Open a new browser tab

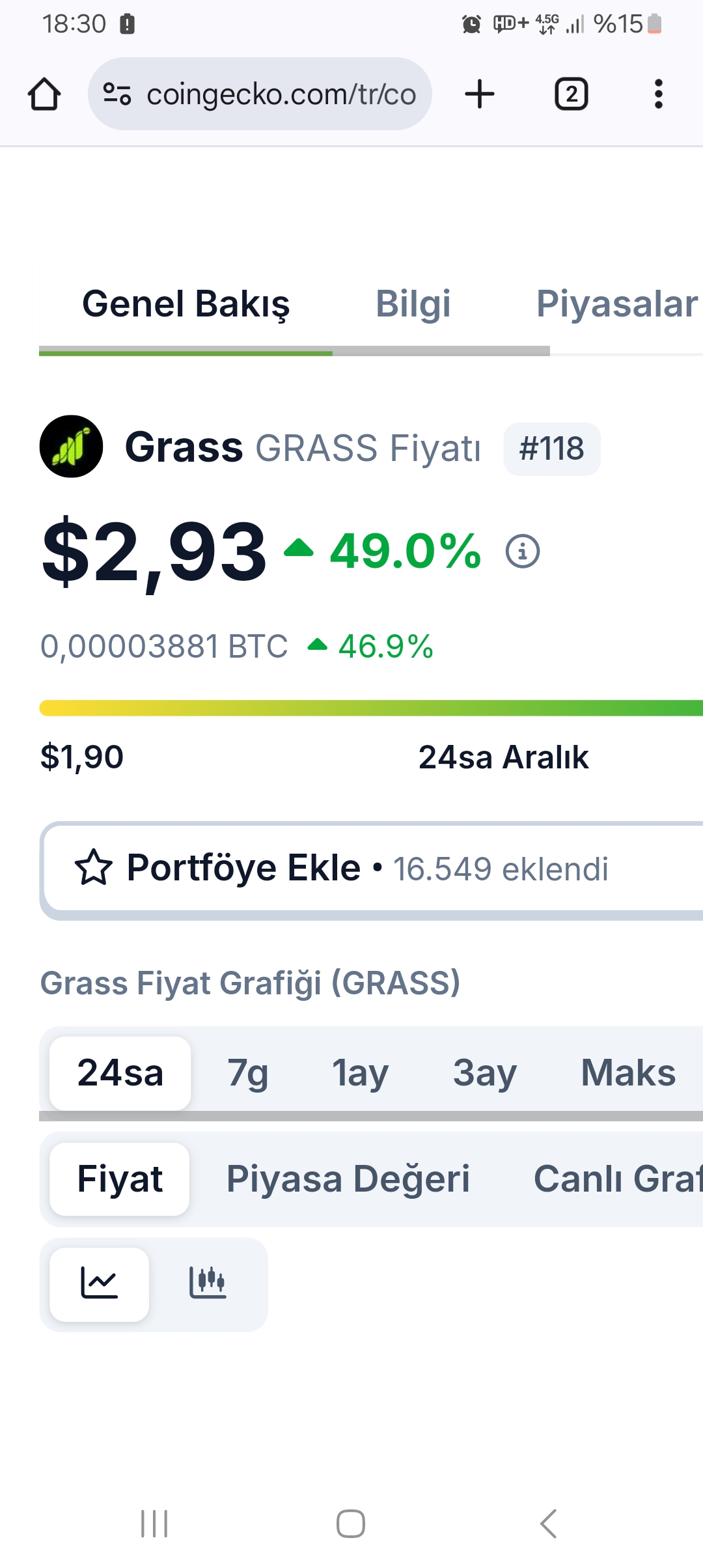pos(480,94)
